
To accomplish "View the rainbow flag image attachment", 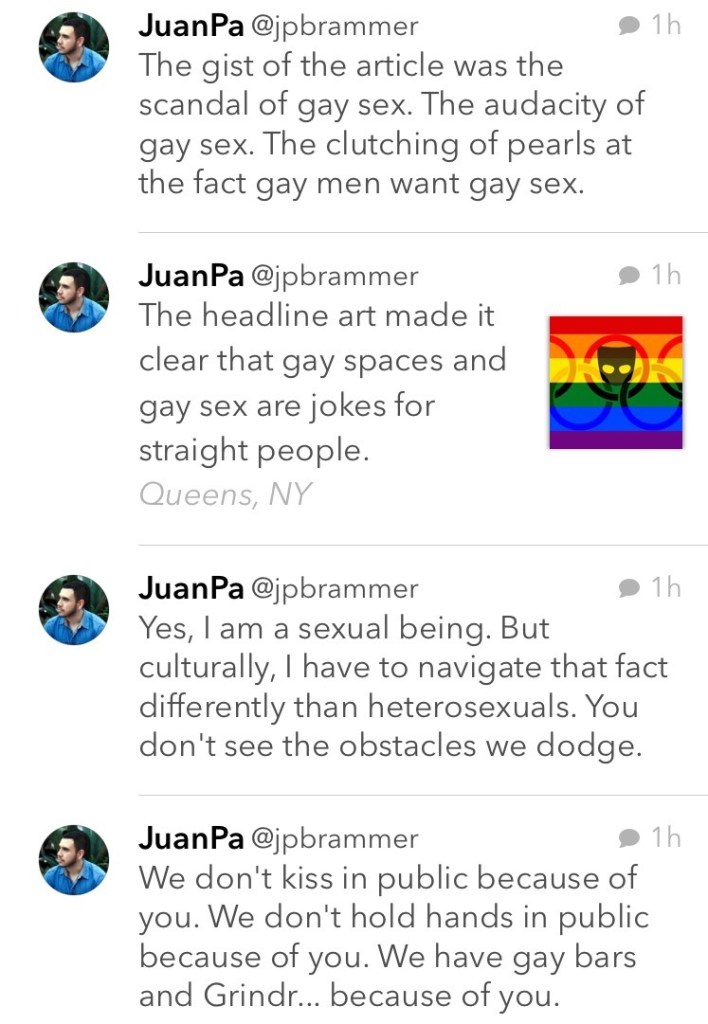I will [x=615, y=382].
